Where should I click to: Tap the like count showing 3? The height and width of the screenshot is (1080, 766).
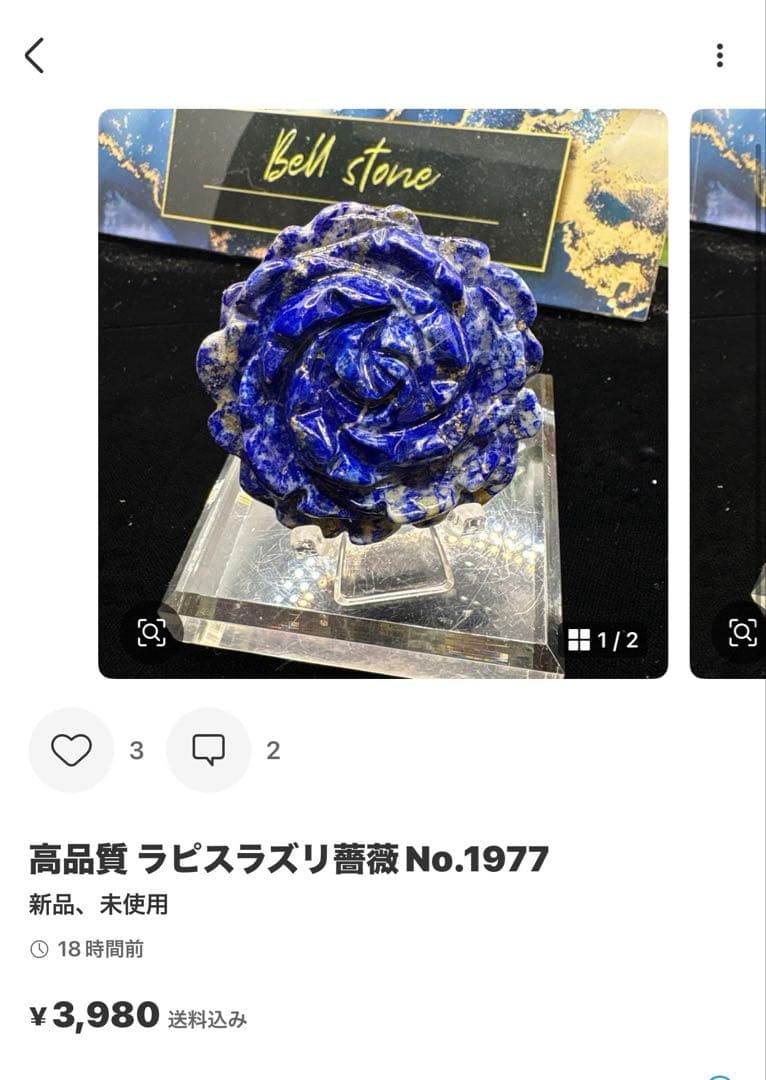coord(135,750)
